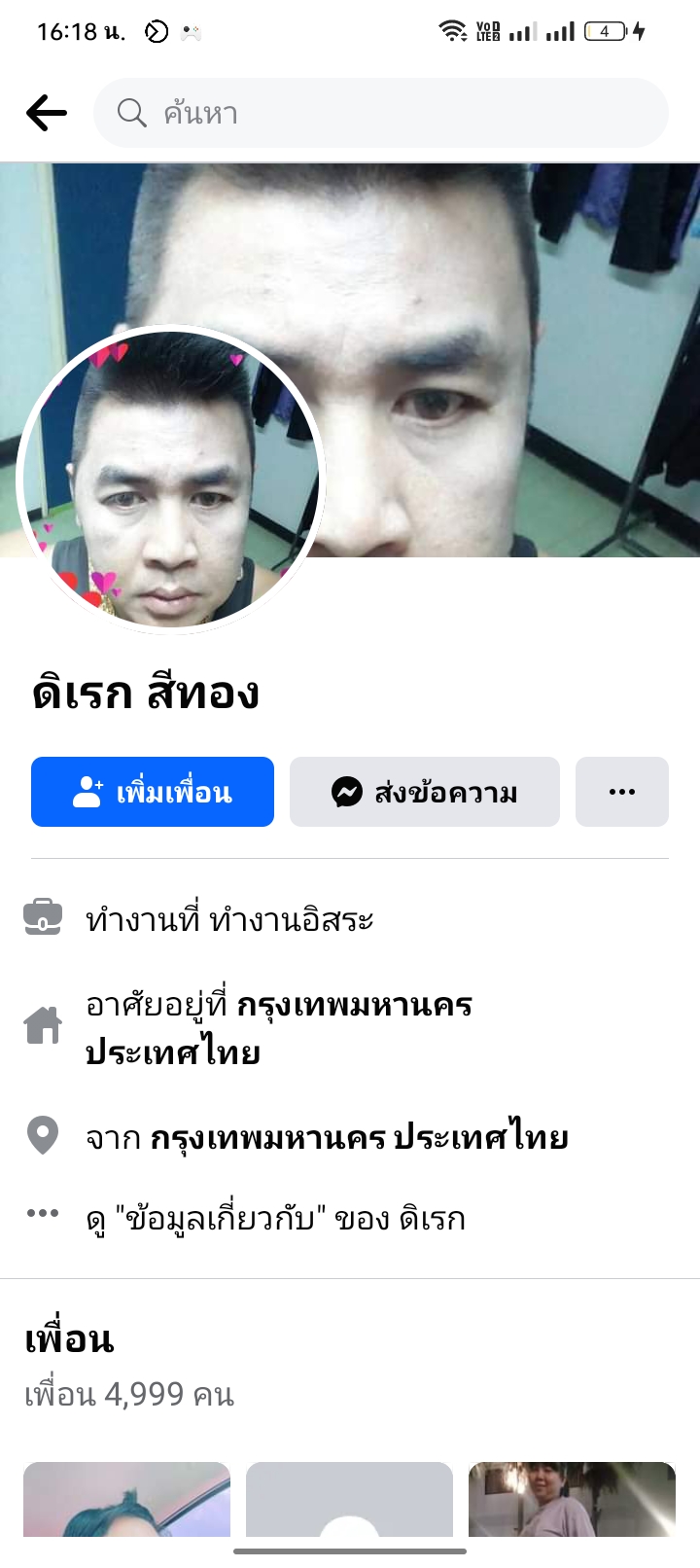Open current city กรุงเทพมหานคร under อาศัยอยู่ที่
The width and height of the screenshot is (700, 1568).
[355, 1005]
